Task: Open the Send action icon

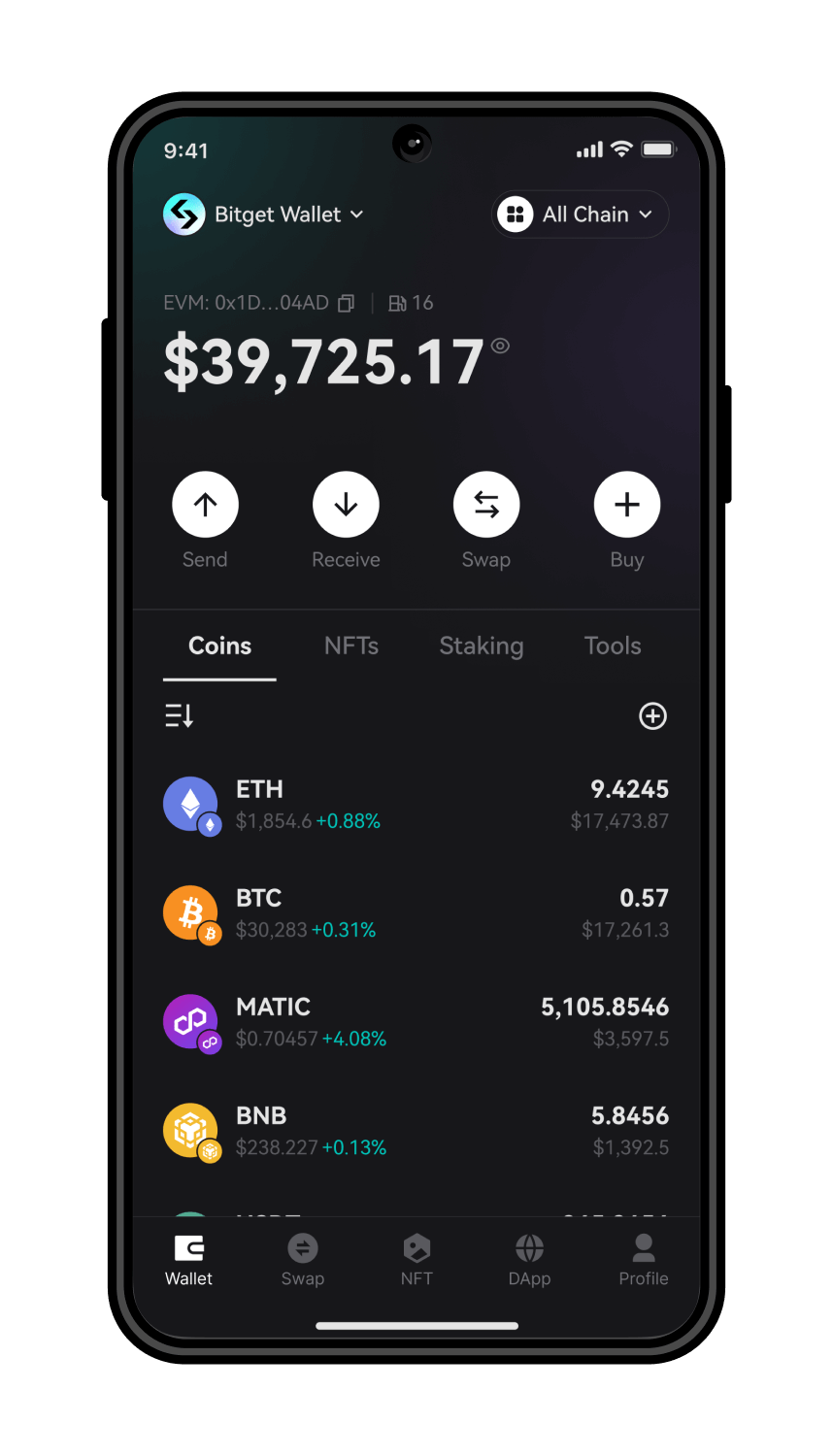Action: click(x=205, y=504)
